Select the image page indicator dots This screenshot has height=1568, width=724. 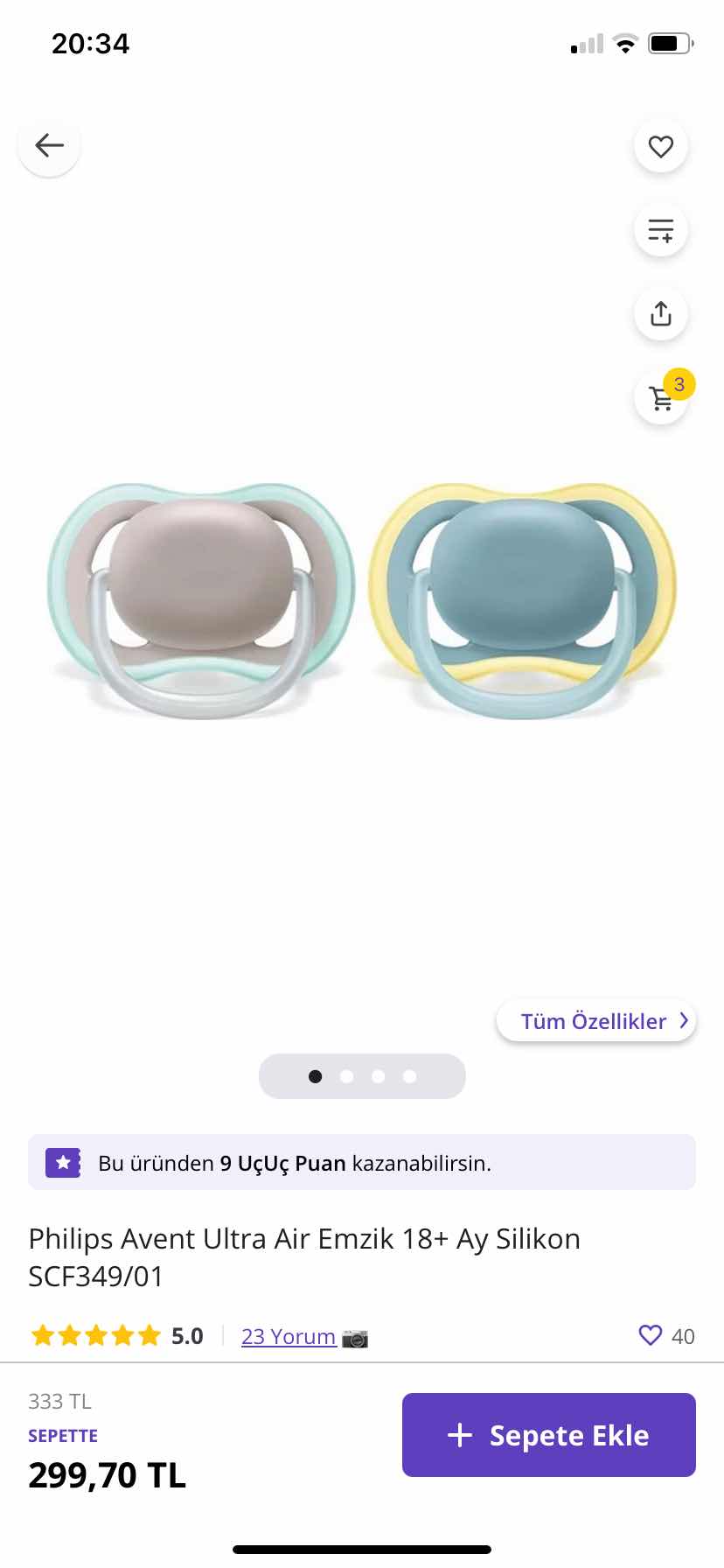[362, 1076]
